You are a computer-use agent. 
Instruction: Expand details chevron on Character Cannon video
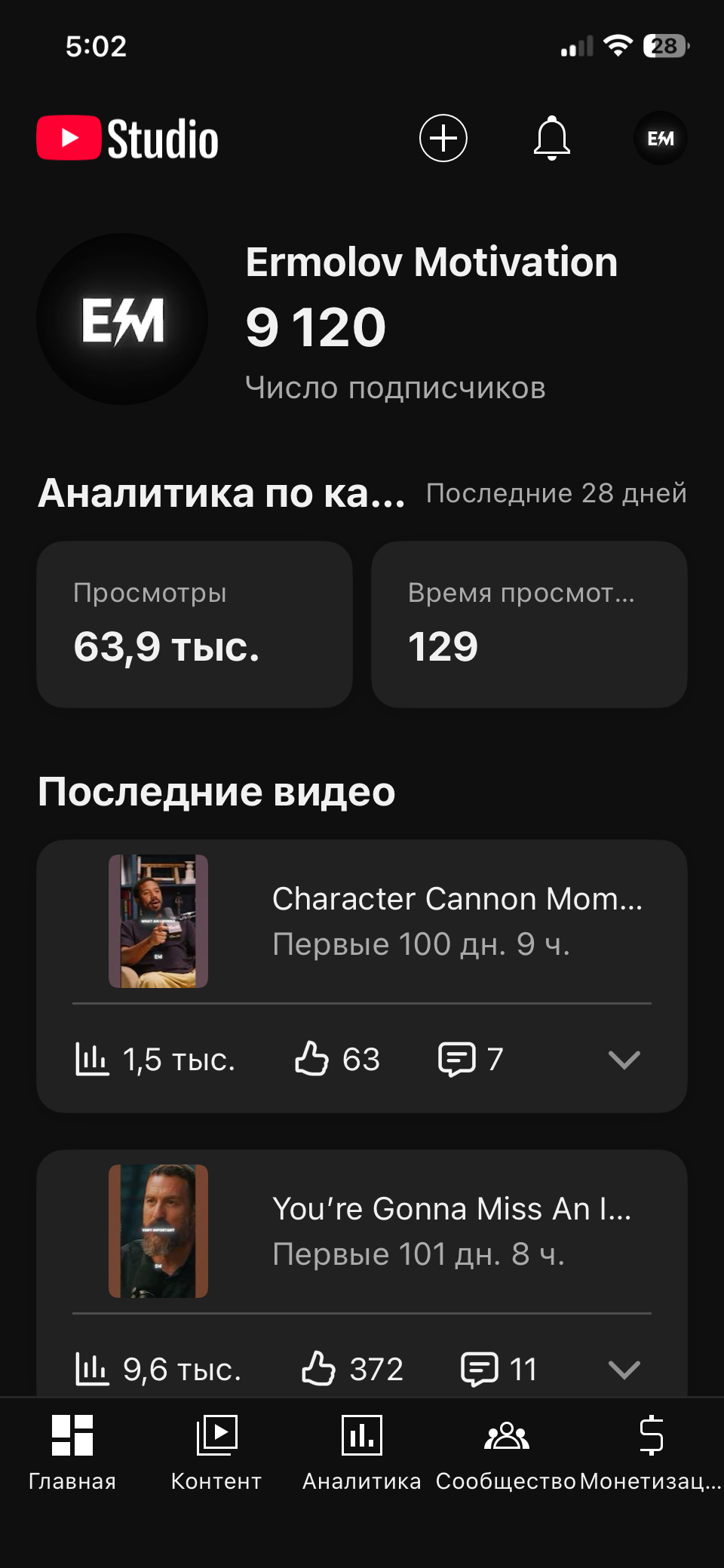(x=624, y=1061)
